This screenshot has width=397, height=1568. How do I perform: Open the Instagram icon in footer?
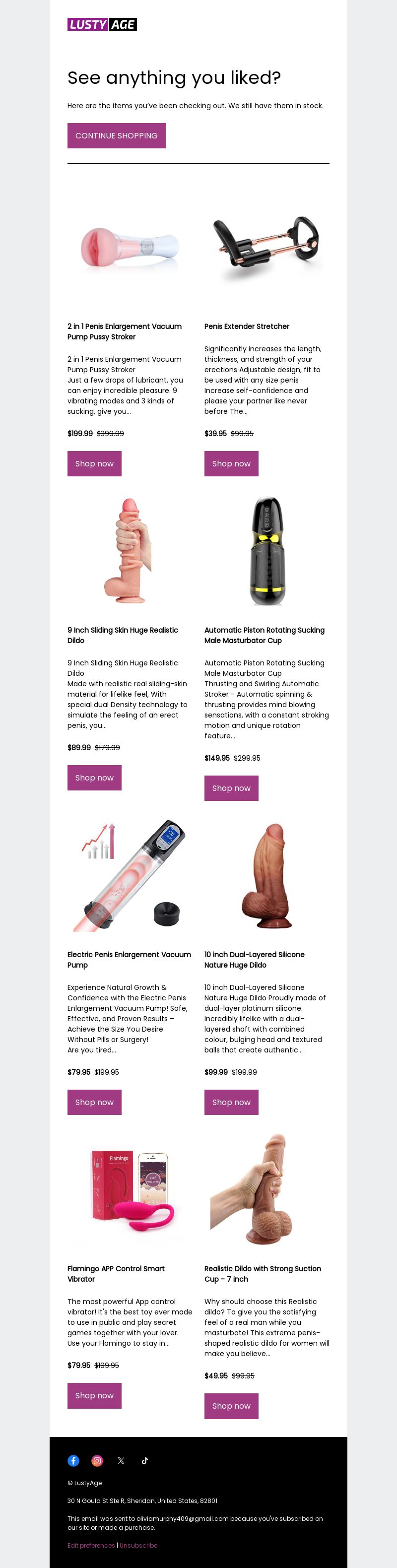(97, 1461)
